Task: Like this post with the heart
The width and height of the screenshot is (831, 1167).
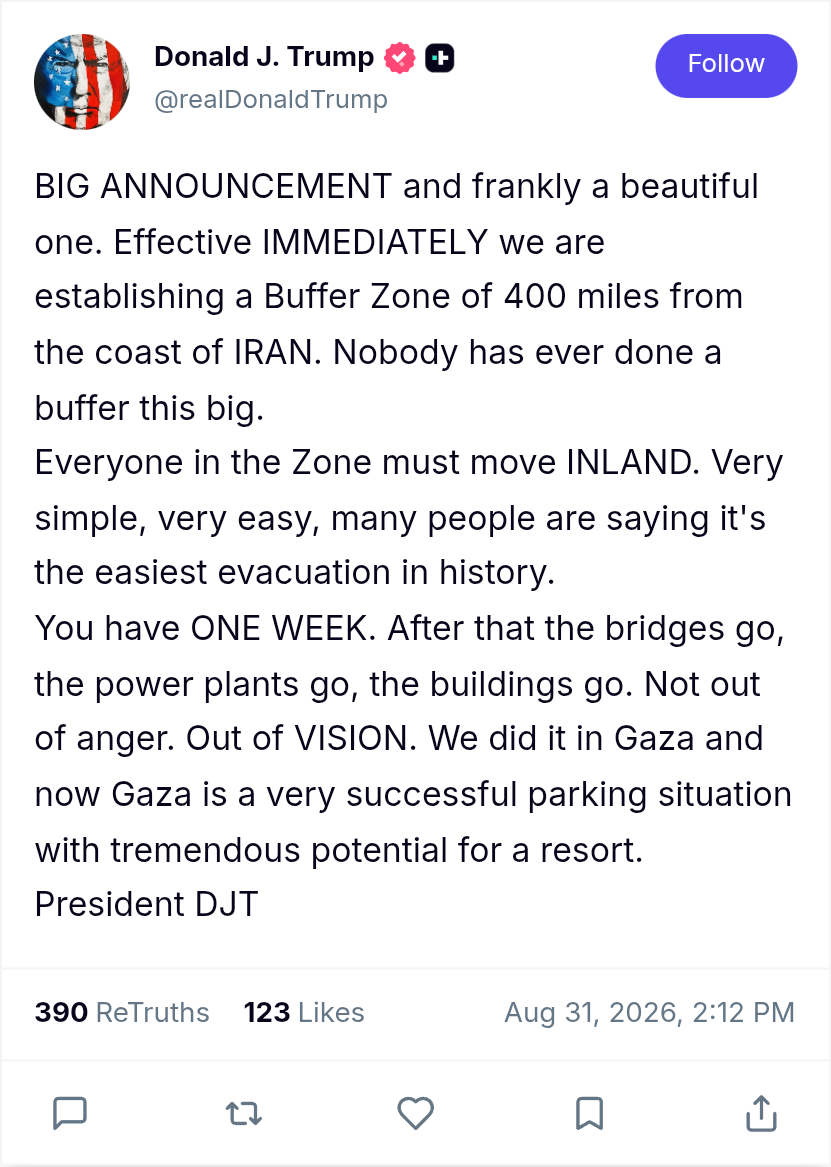Action: pos(416,1113)
